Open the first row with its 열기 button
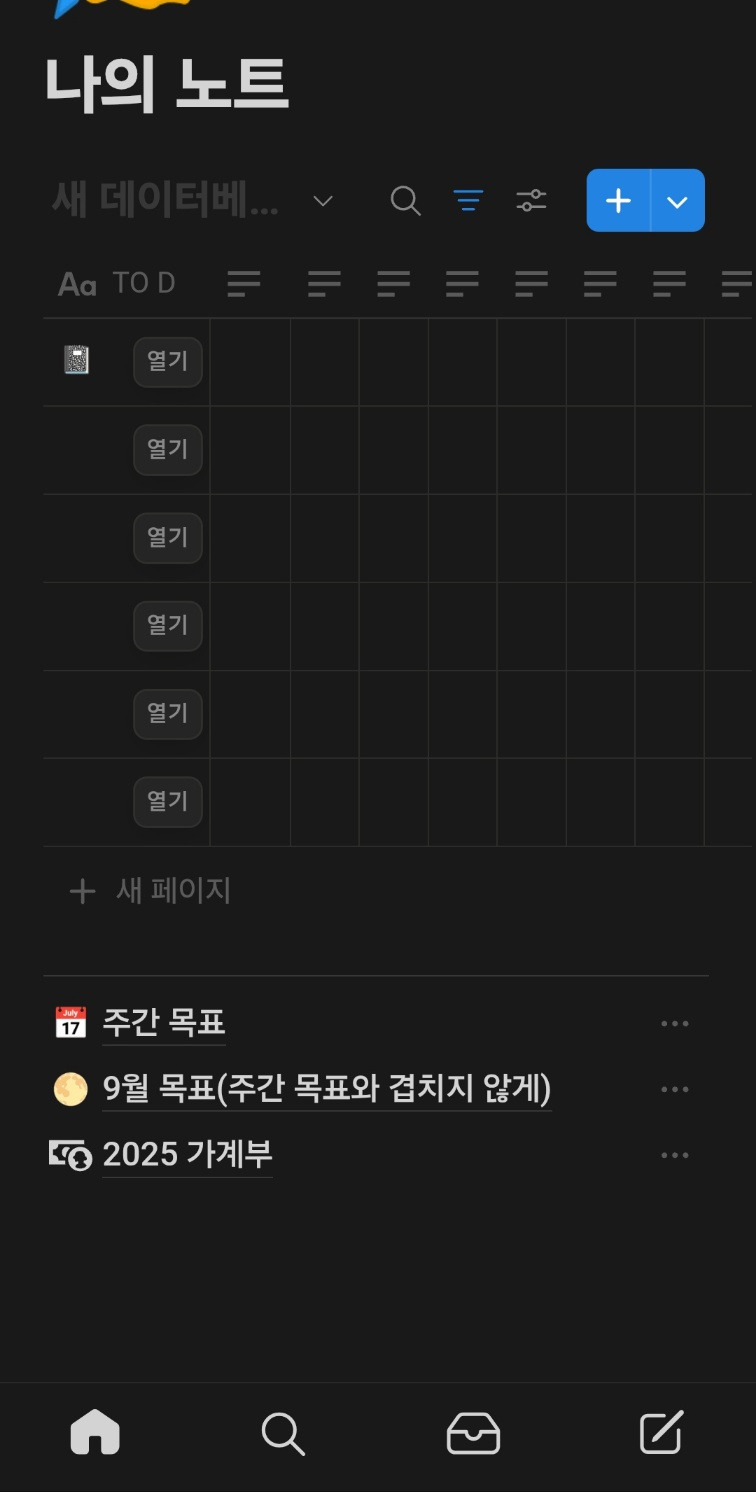This screenshot has height=1492, width=756. click(167, 361)
